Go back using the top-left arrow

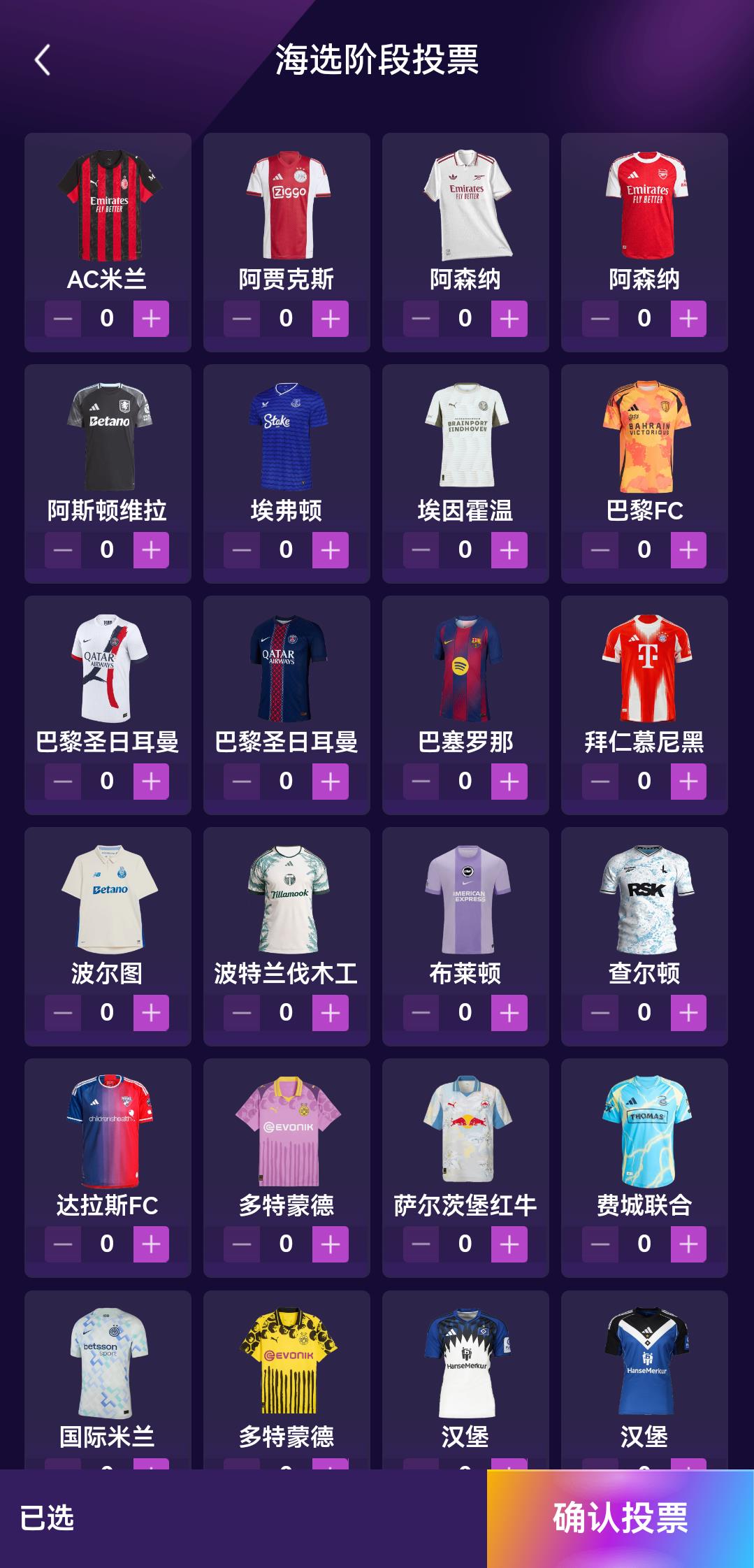pyautogui.click(x=43, y=60)
